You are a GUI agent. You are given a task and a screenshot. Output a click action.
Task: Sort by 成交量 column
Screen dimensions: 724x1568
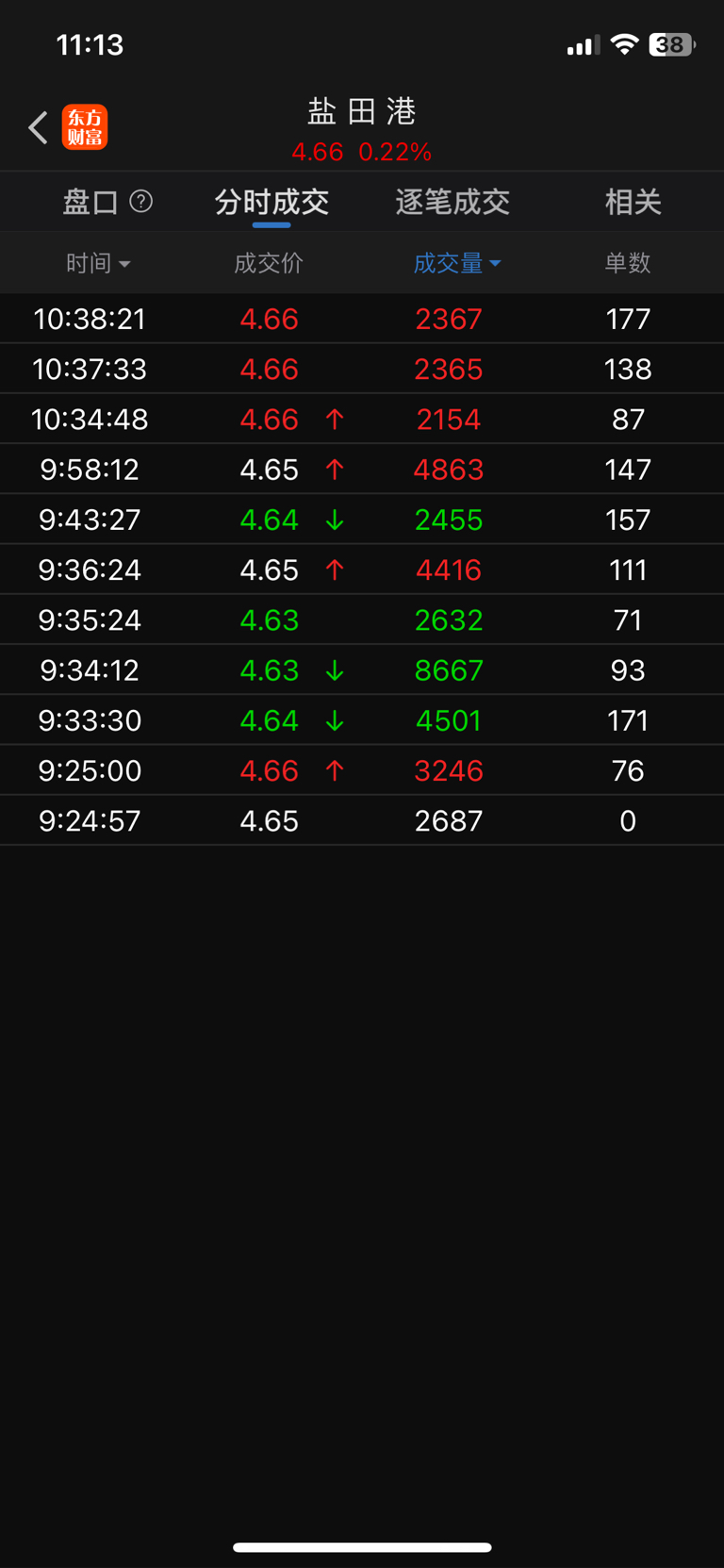click(456, 263)
